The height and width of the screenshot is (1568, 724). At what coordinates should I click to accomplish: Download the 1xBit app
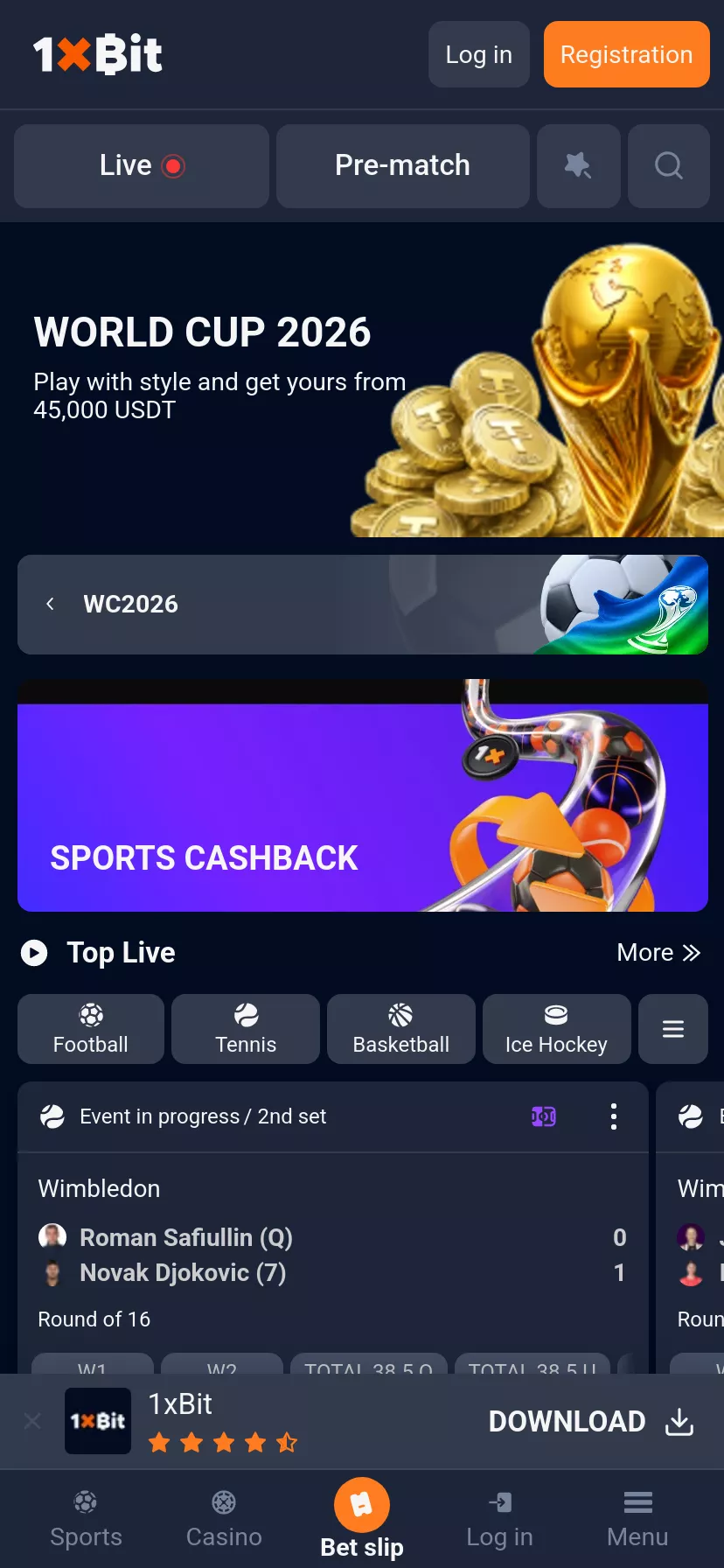tap(591, 1422)
